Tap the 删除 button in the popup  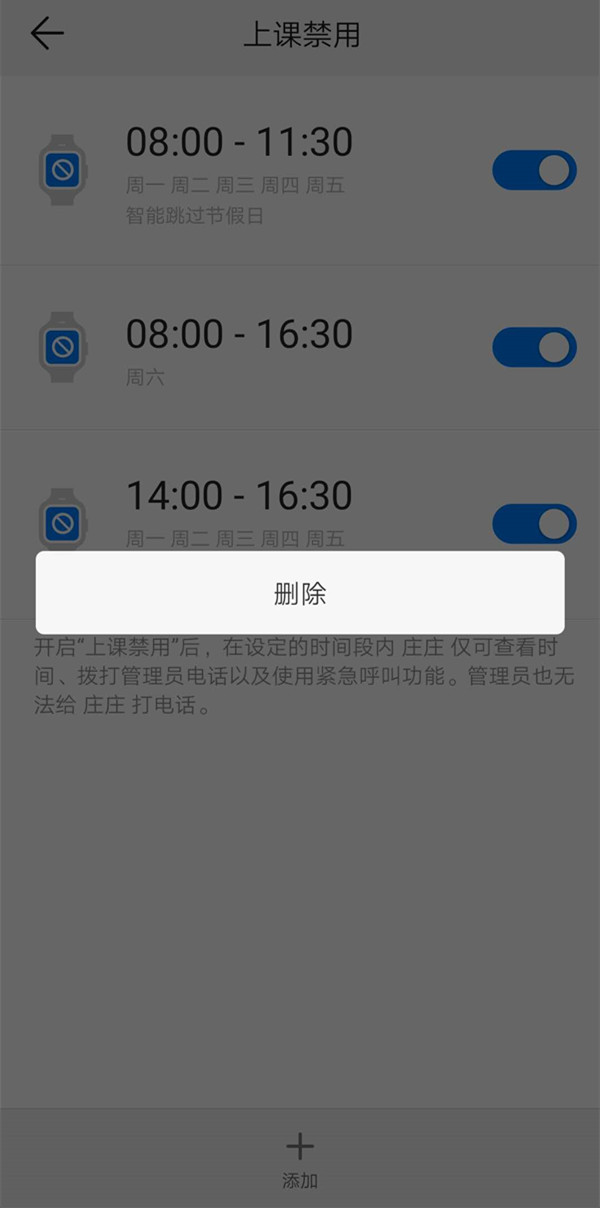[x=300, y=593]
